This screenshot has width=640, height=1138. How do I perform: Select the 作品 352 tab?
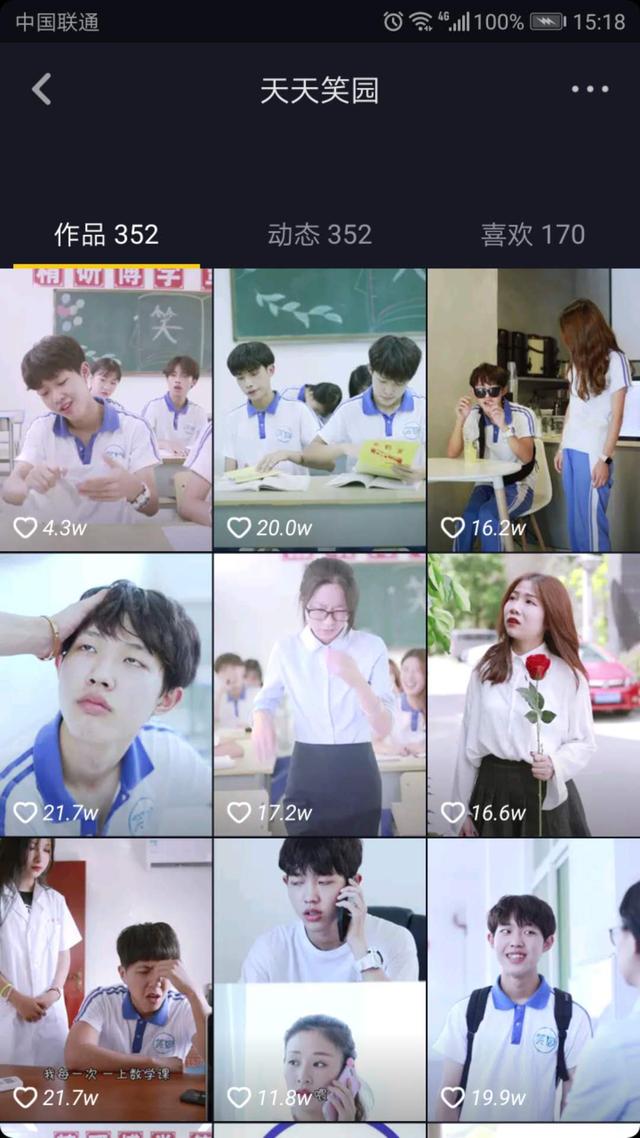107,234
